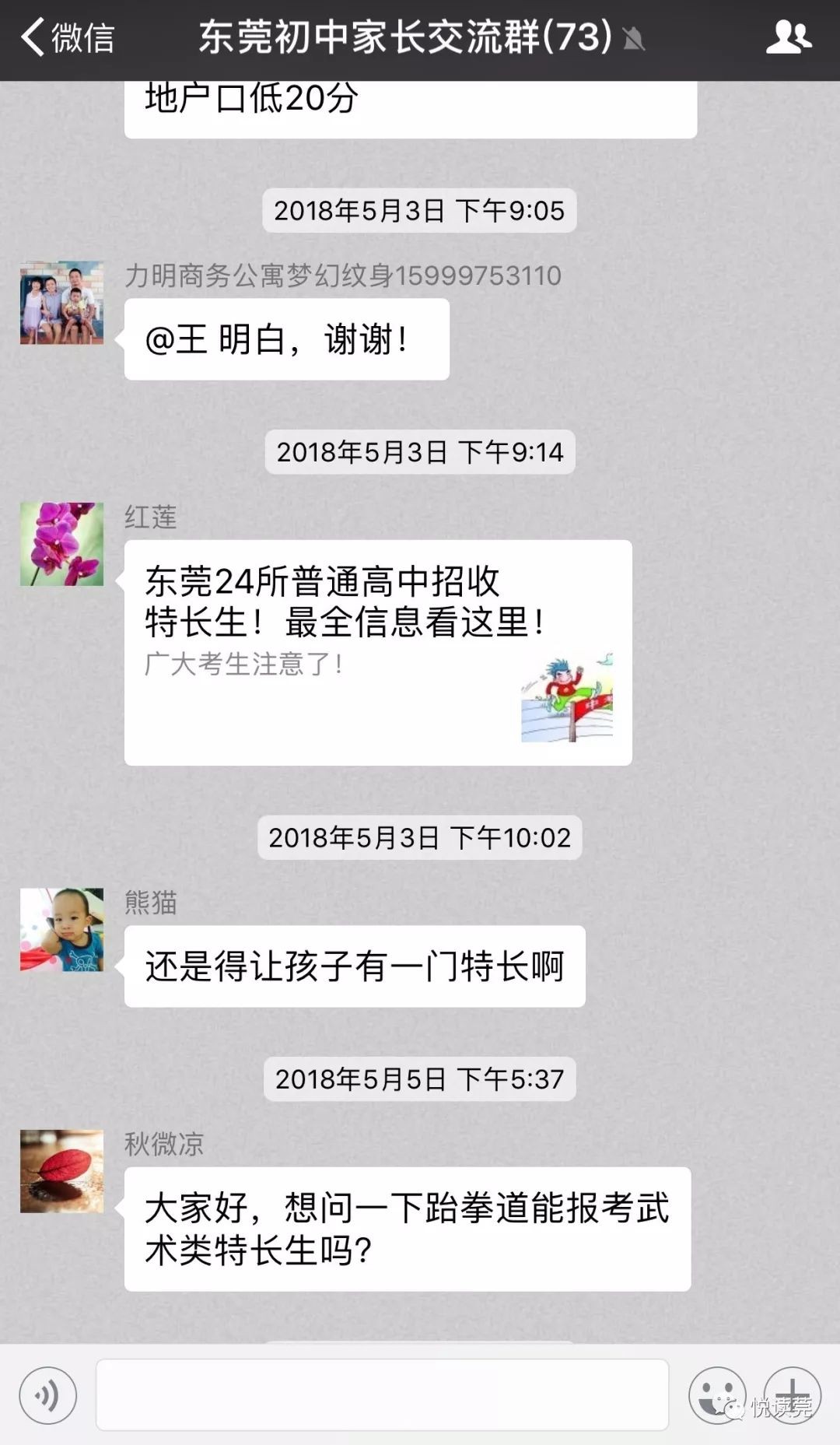The width and height of the screenshot is (840, 1445).
Task: Open the shared article about 东莞24所普通高中招收特长生
Action: coord(378,652)
